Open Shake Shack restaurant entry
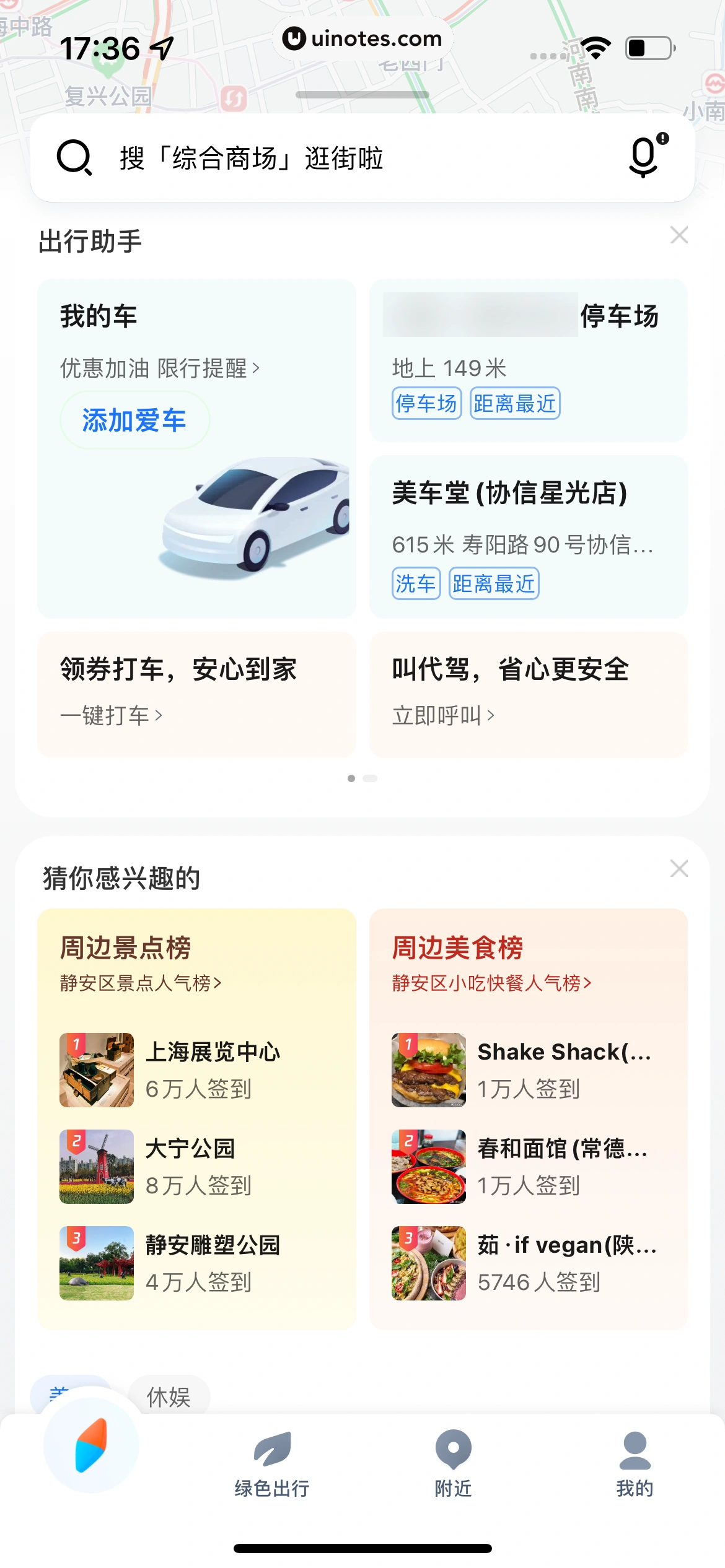 [528, 1069]
